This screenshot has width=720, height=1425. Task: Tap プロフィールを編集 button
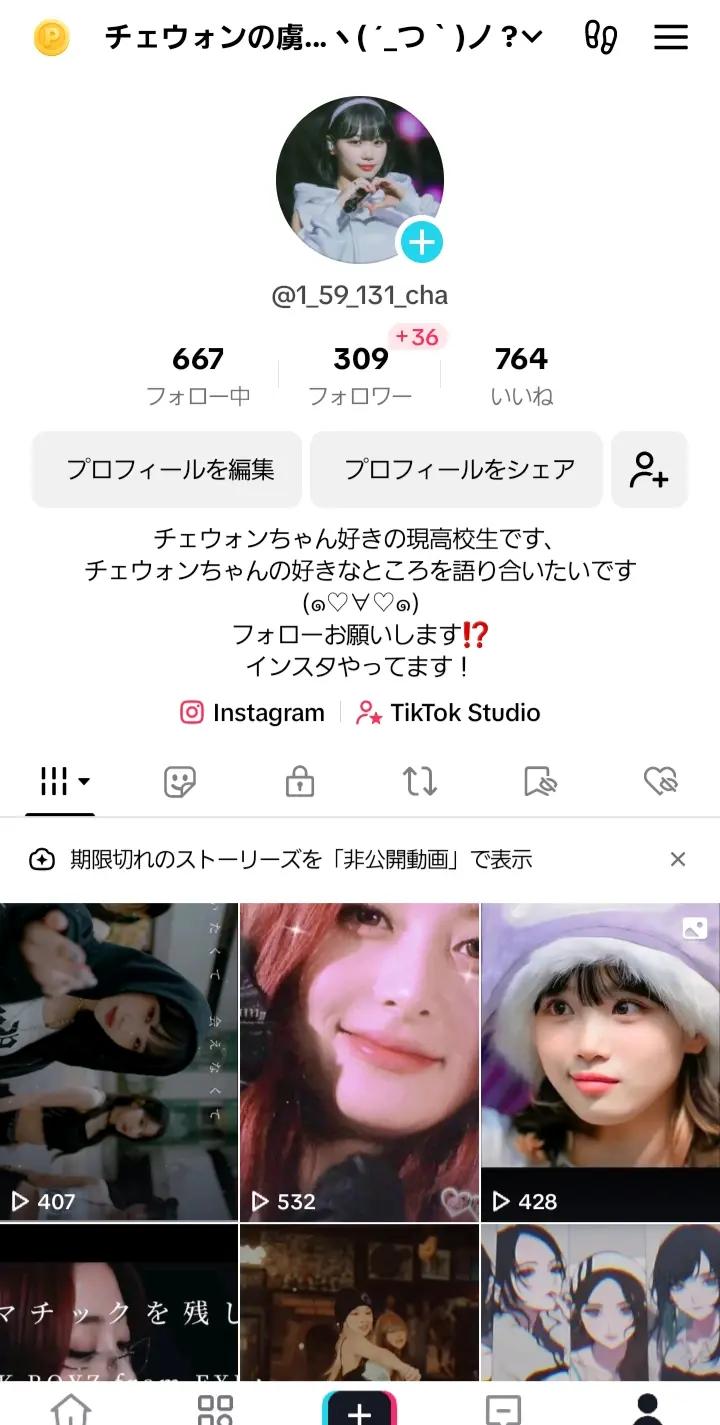coord(168,469)
